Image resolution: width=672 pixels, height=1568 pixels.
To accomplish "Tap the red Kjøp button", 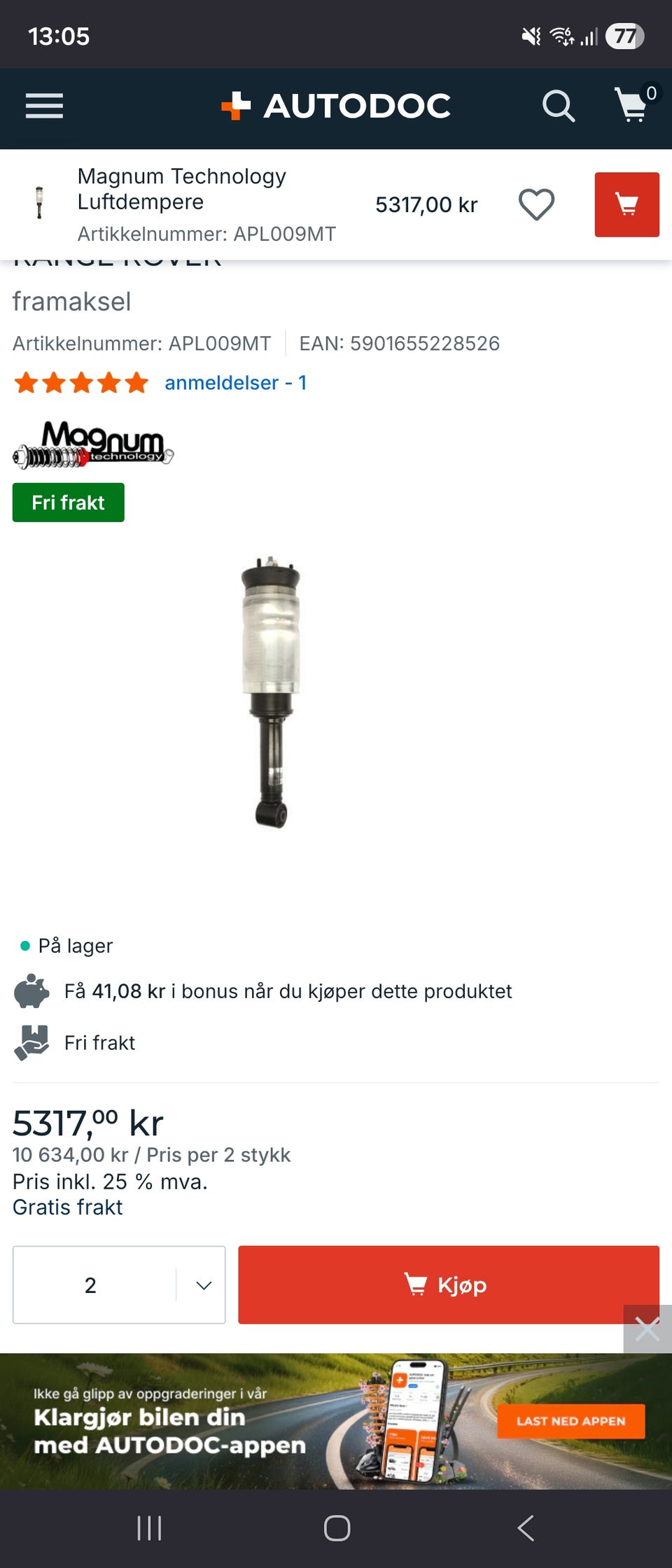I will tap(448, 1284).
